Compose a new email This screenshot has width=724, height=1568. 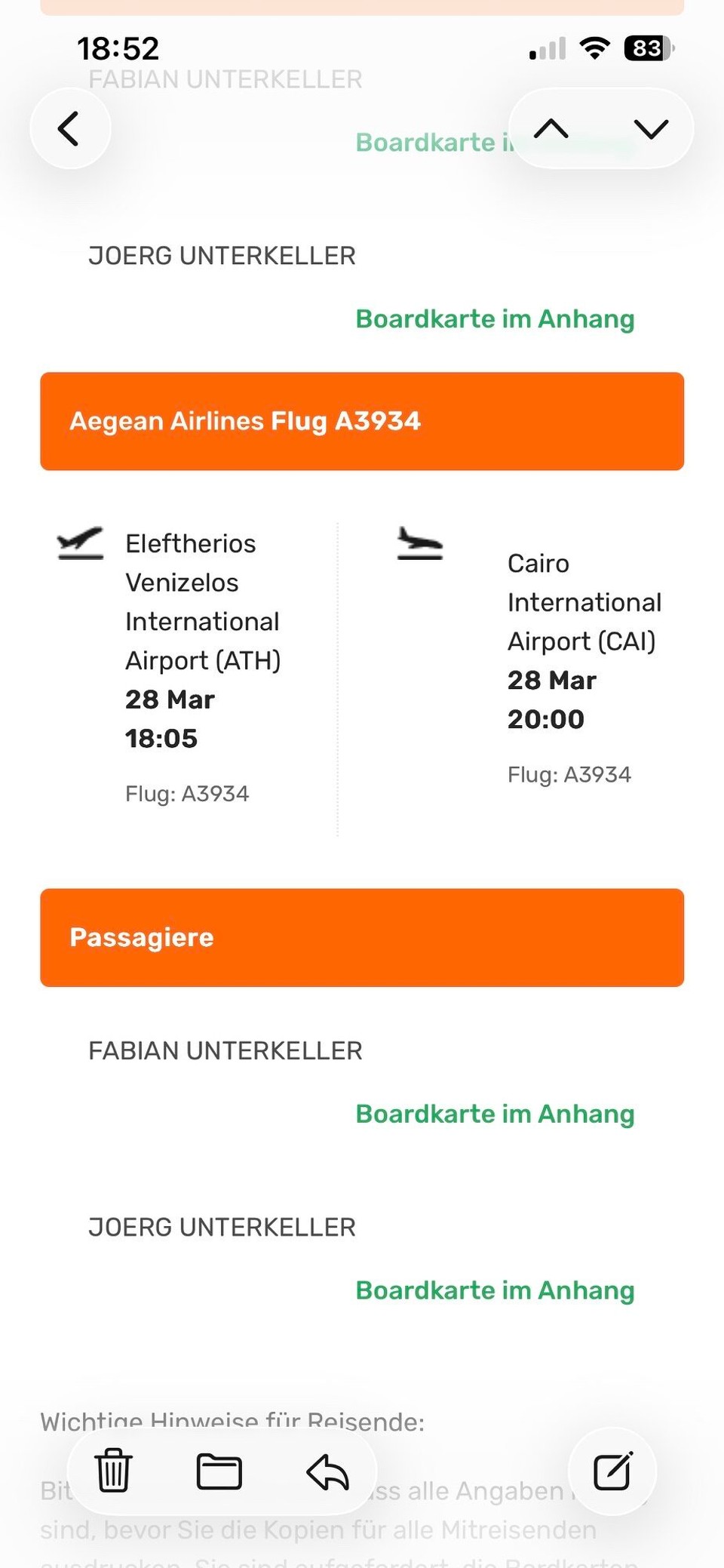612,1471
